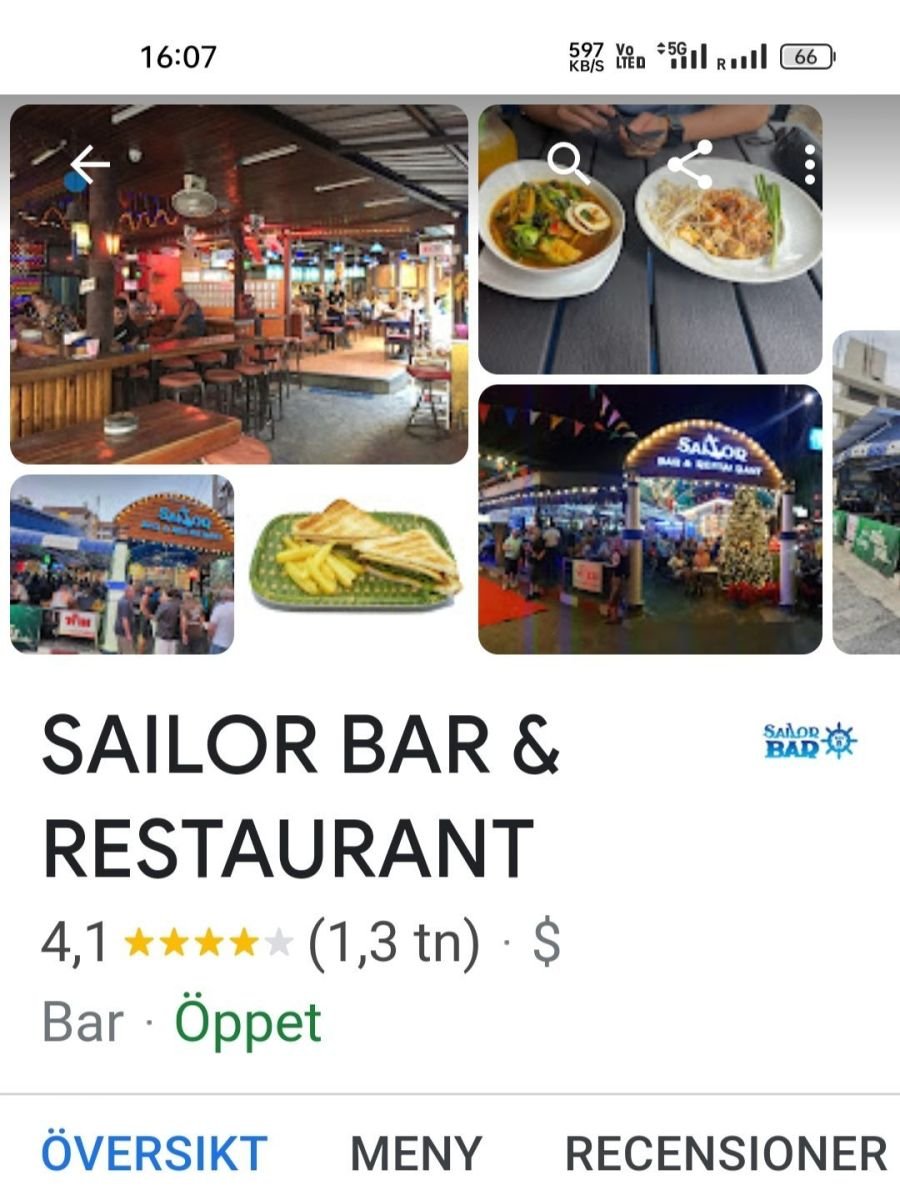Open the daytime crowd entrance photo
900x1200 pixels.
[122, 564]
